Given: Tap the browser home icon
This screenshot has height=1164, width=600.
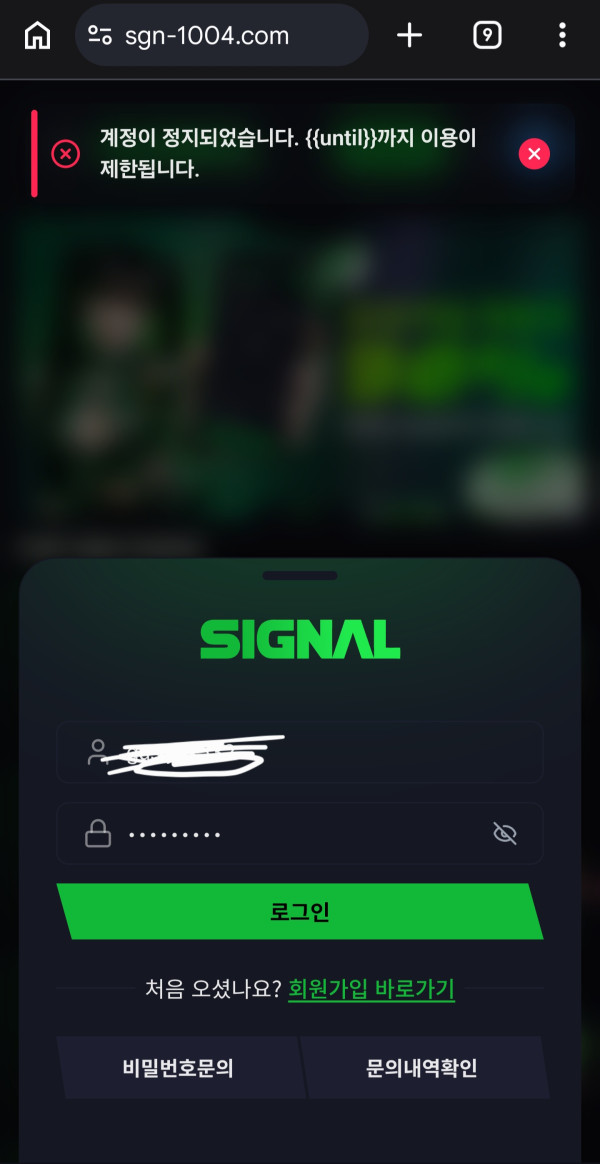Looking at the screenshot, I should tap(38, 35).
